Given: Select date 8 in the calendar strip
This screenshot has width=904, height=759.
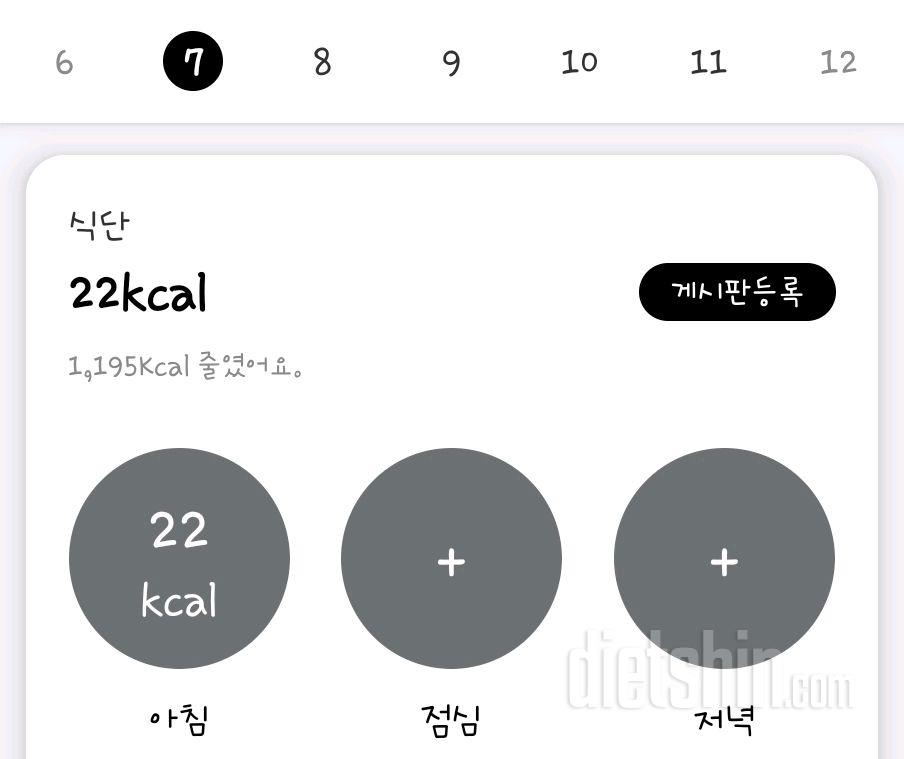Looking at the screenshot, I should tap(322, 62).
